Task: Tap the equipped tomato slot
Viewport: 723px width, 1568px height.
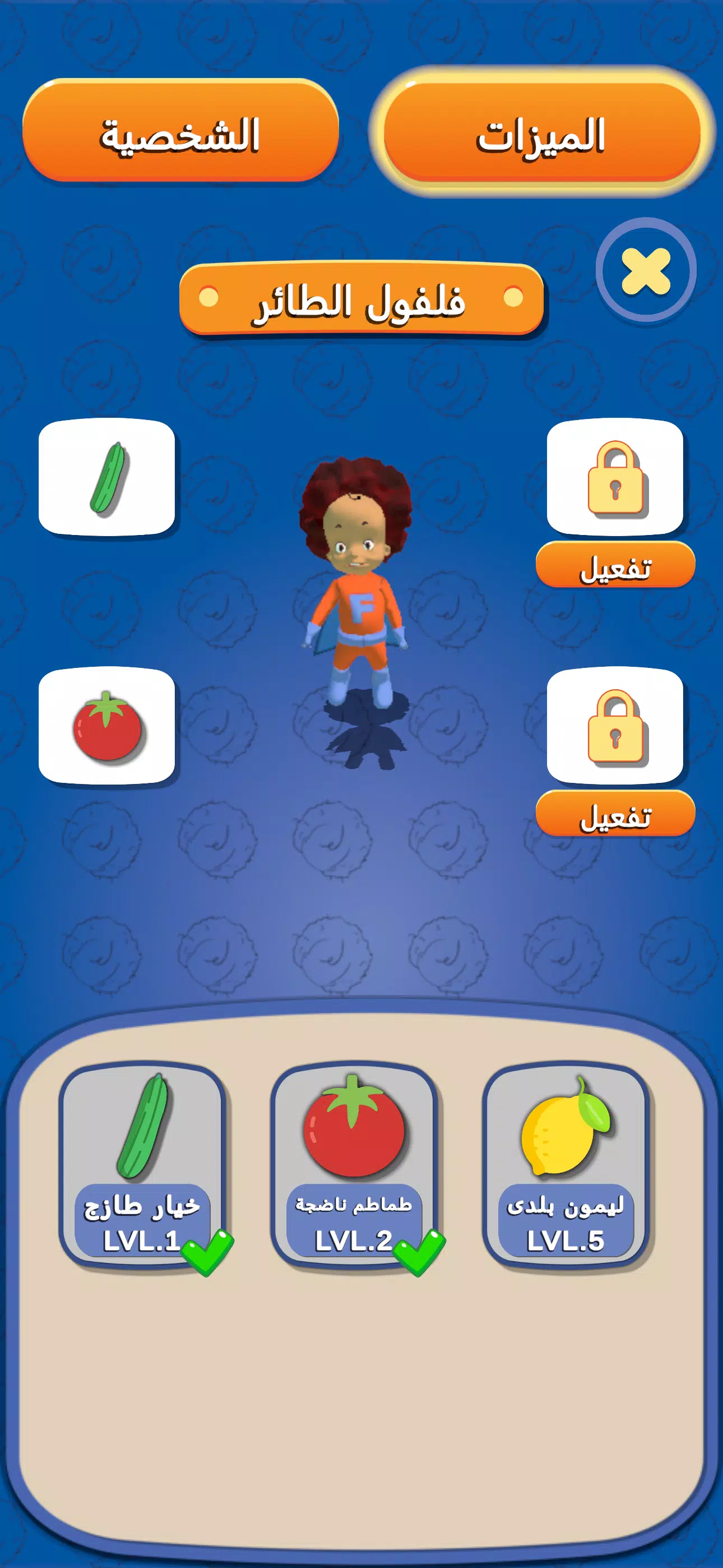Action: [106, 726]
